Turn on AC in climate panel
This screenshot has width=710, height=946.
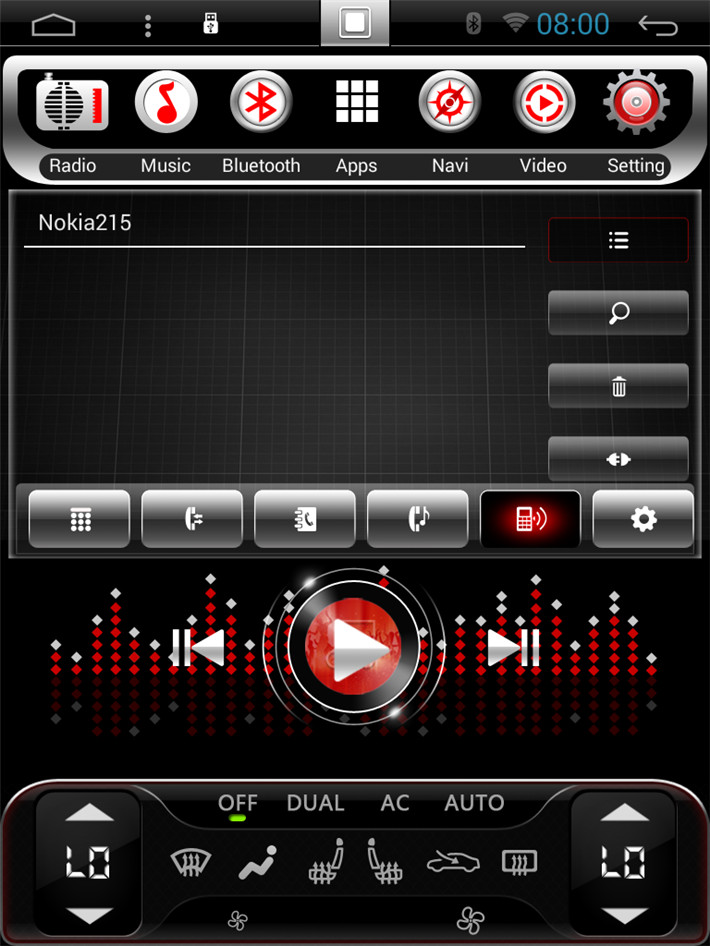coord(395,803)
